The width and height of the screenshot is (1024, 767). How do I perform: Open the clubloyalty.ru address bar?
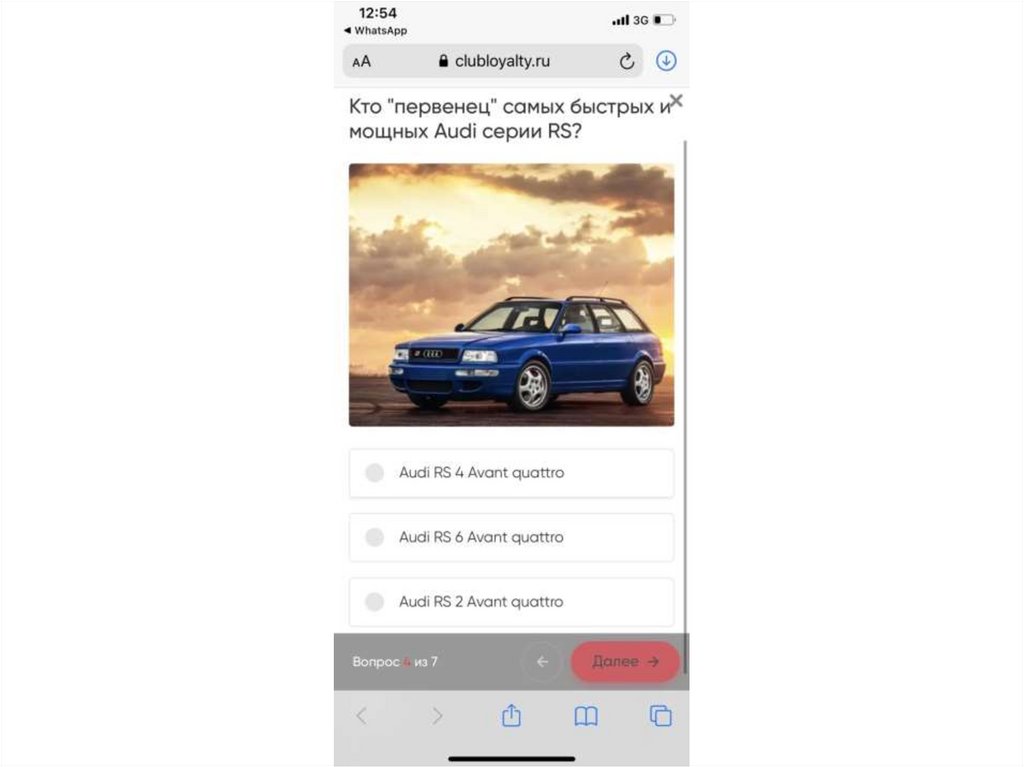pyautogui.click(x=495, y=61)
